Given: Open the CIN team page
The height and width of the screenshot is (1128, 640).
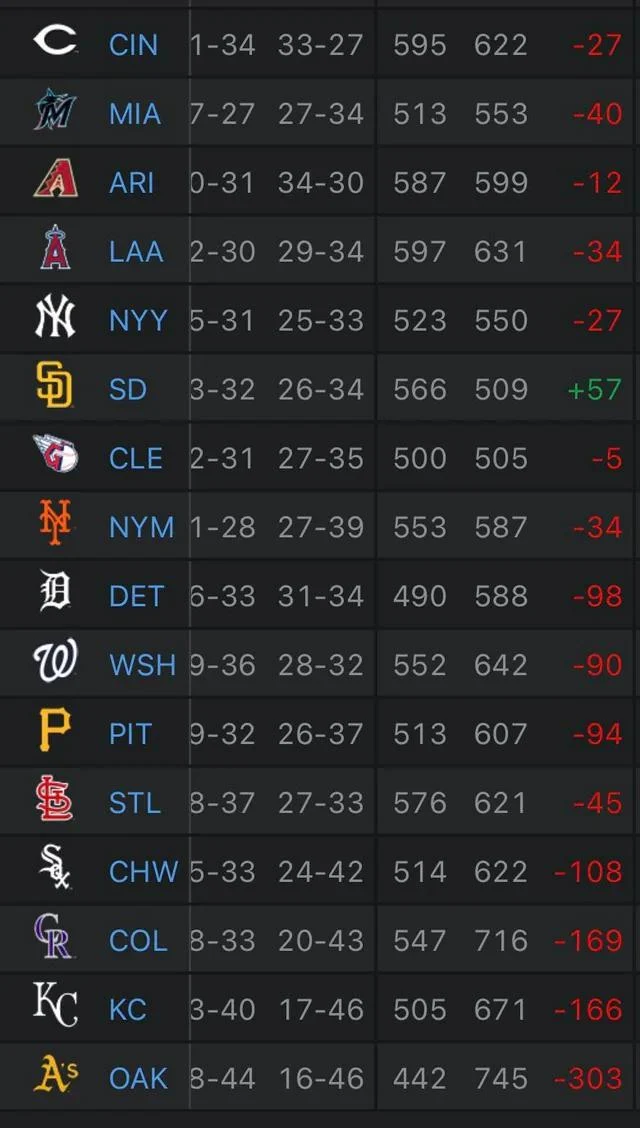Looking at the screenshot, I should [133, 45].
